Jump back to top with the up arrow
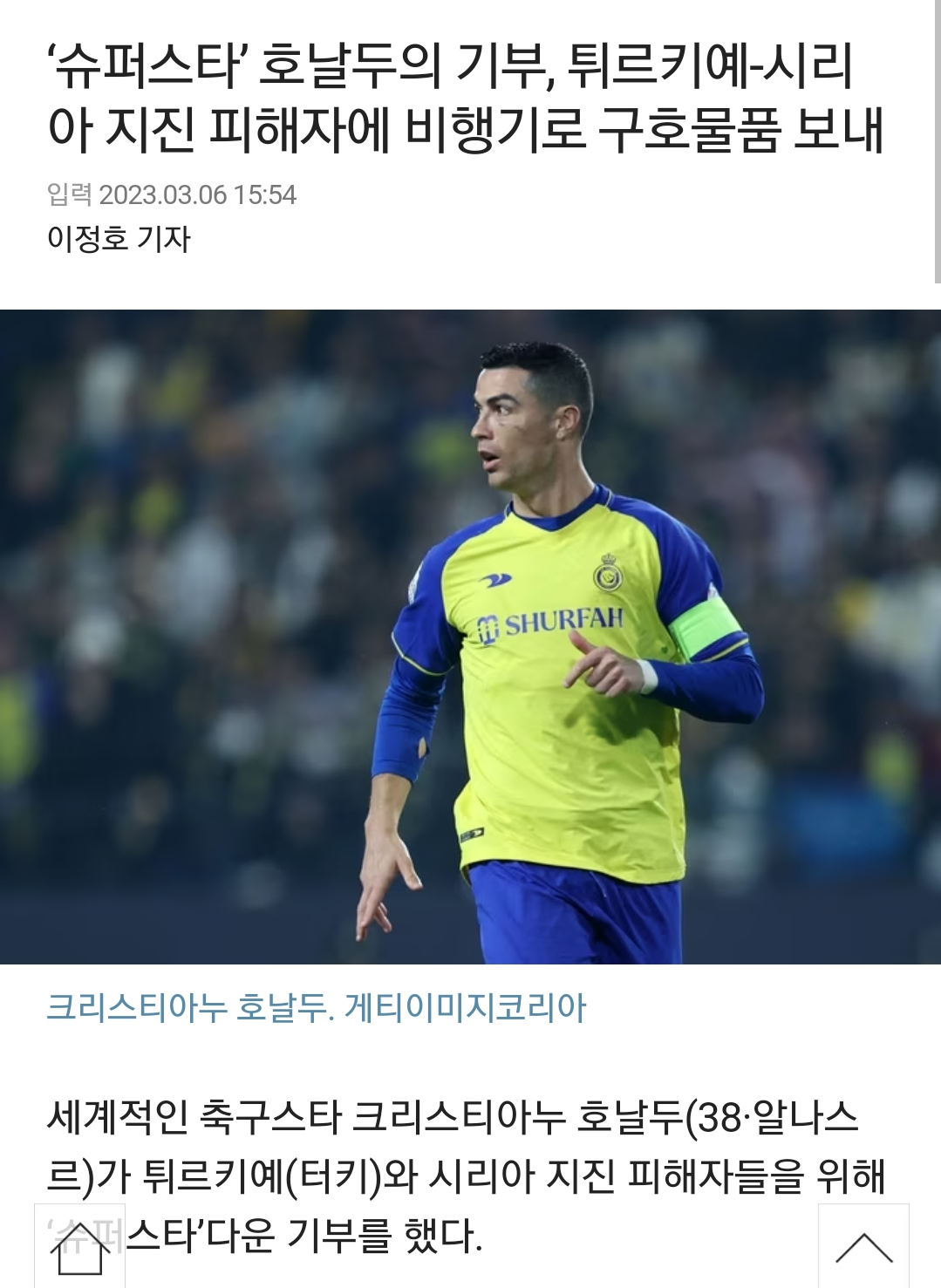 click(863, 1248)
